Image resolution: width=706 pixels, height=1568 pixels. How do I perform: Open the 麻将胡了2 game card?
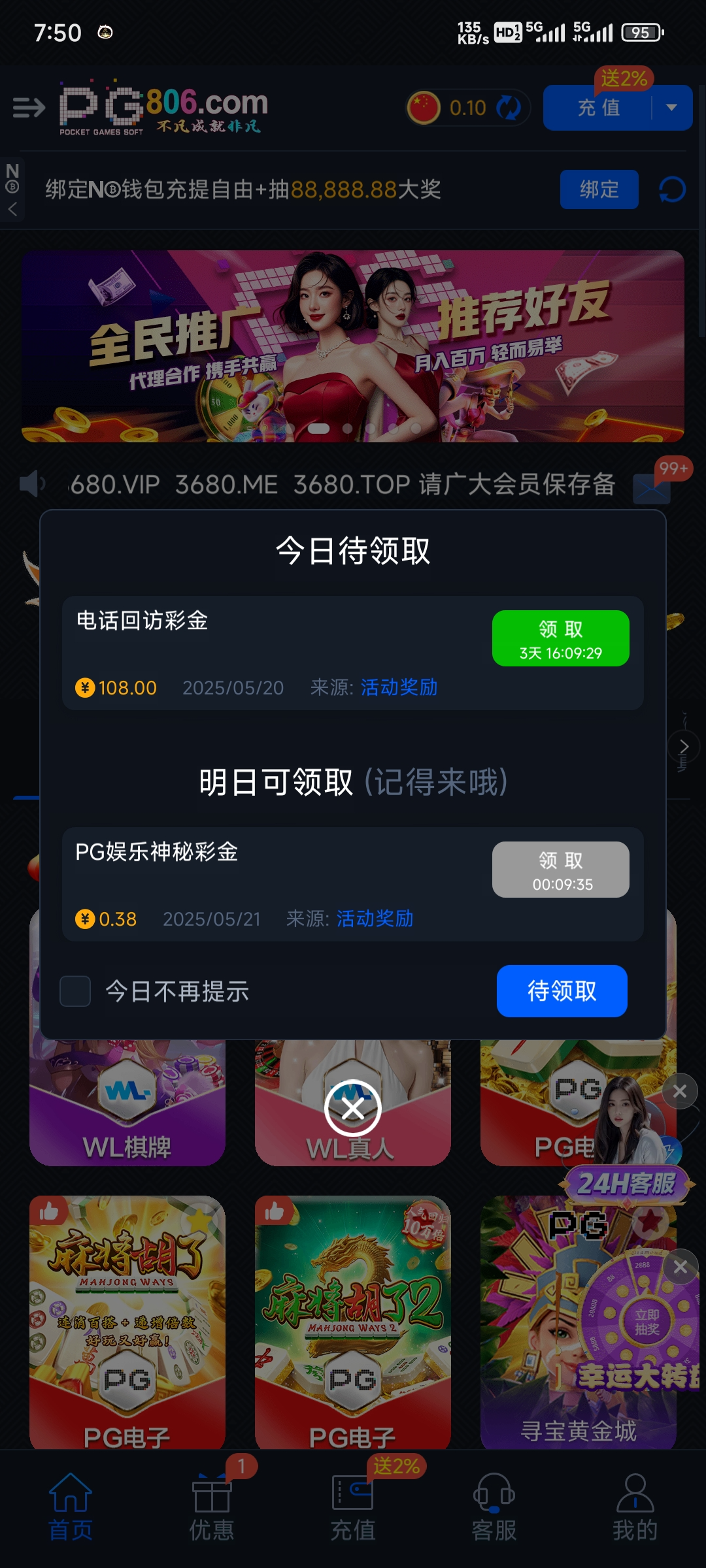point(353,1320)
